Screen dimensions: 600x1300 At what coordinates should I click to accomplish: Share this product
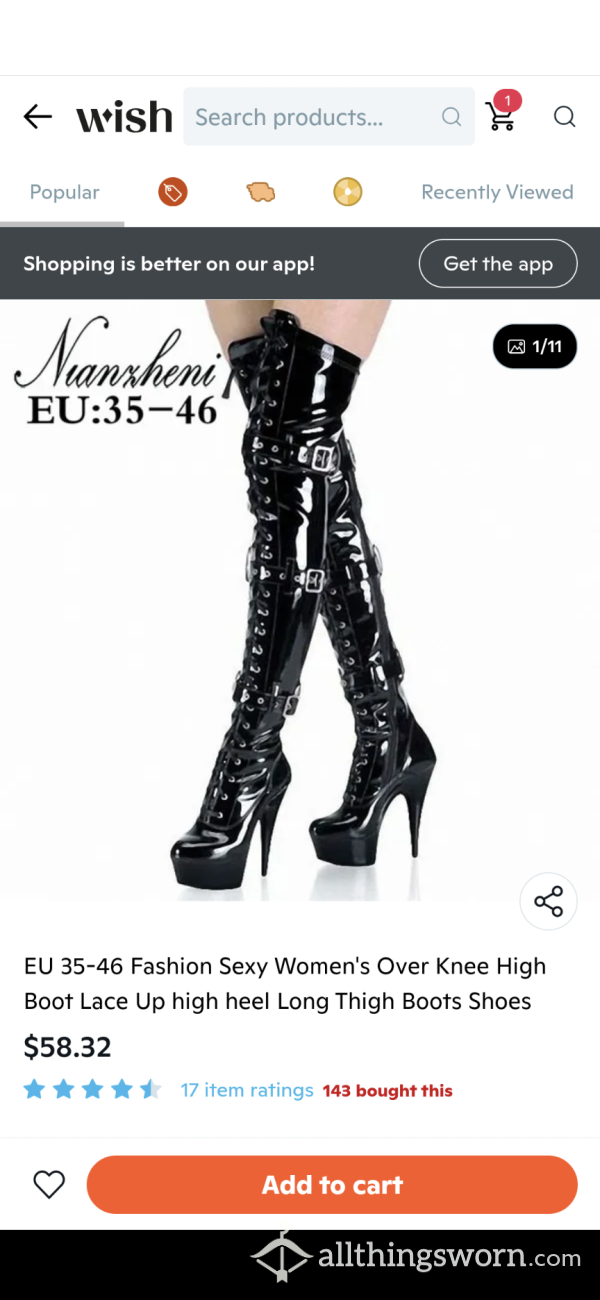548,902
